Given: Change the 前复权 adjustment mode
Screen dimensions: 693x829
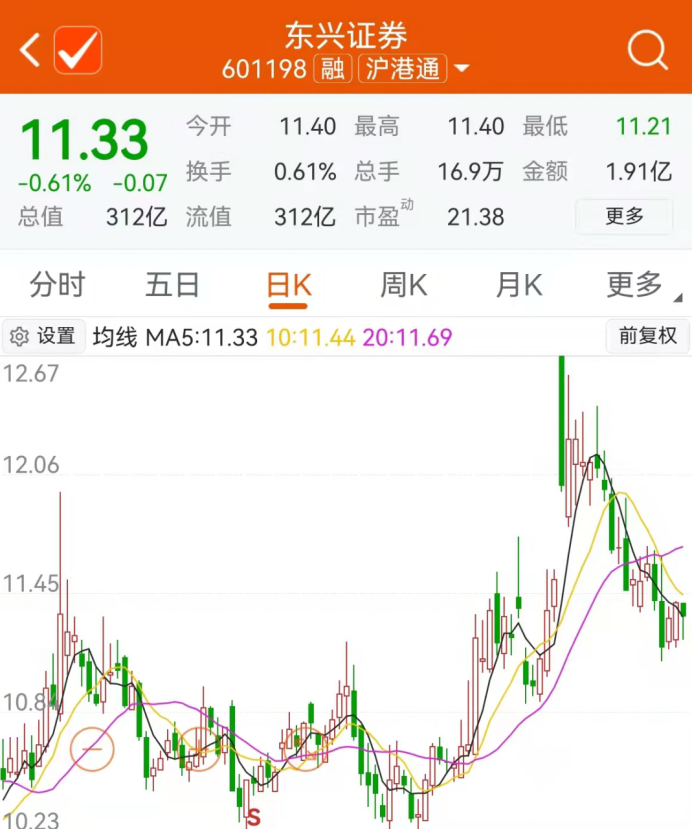Looking at the screenshot, I should pos(647,337).
